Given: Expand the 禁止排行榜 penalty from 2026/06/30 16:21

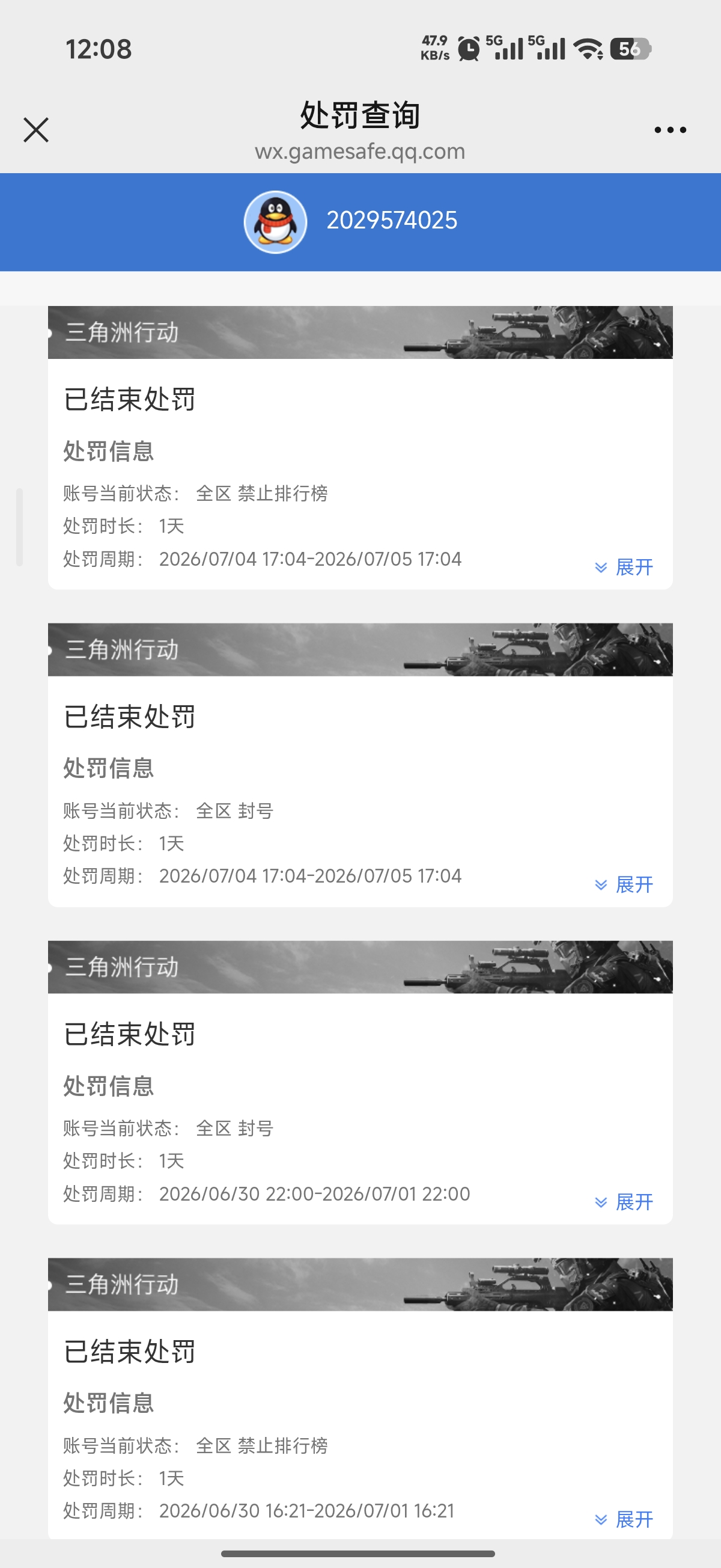Looking at the screenshot, I should 624,1519.
